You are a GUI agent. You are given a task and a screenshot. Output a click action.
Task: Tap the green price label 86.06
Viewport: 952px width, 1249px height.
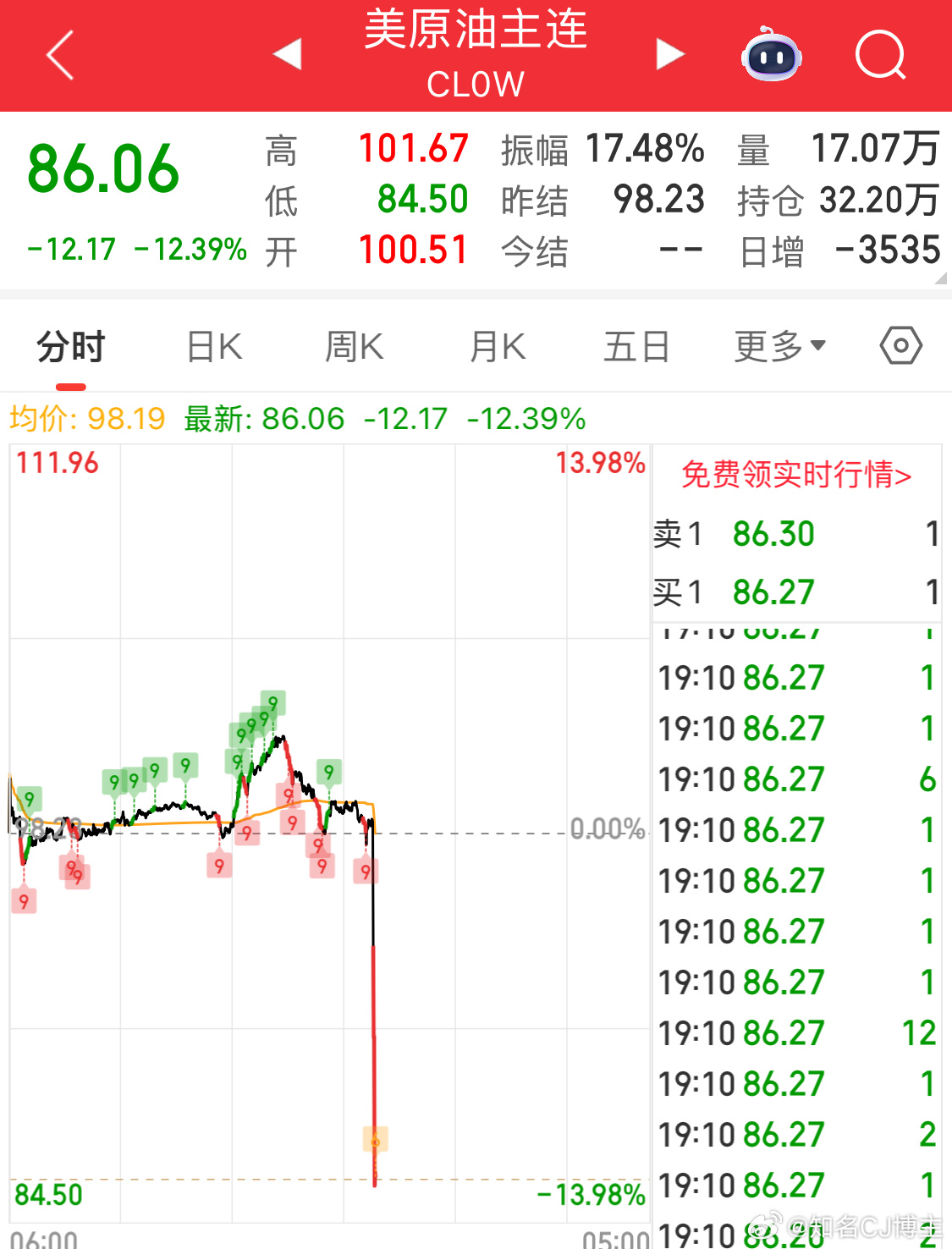pos(102,169)
